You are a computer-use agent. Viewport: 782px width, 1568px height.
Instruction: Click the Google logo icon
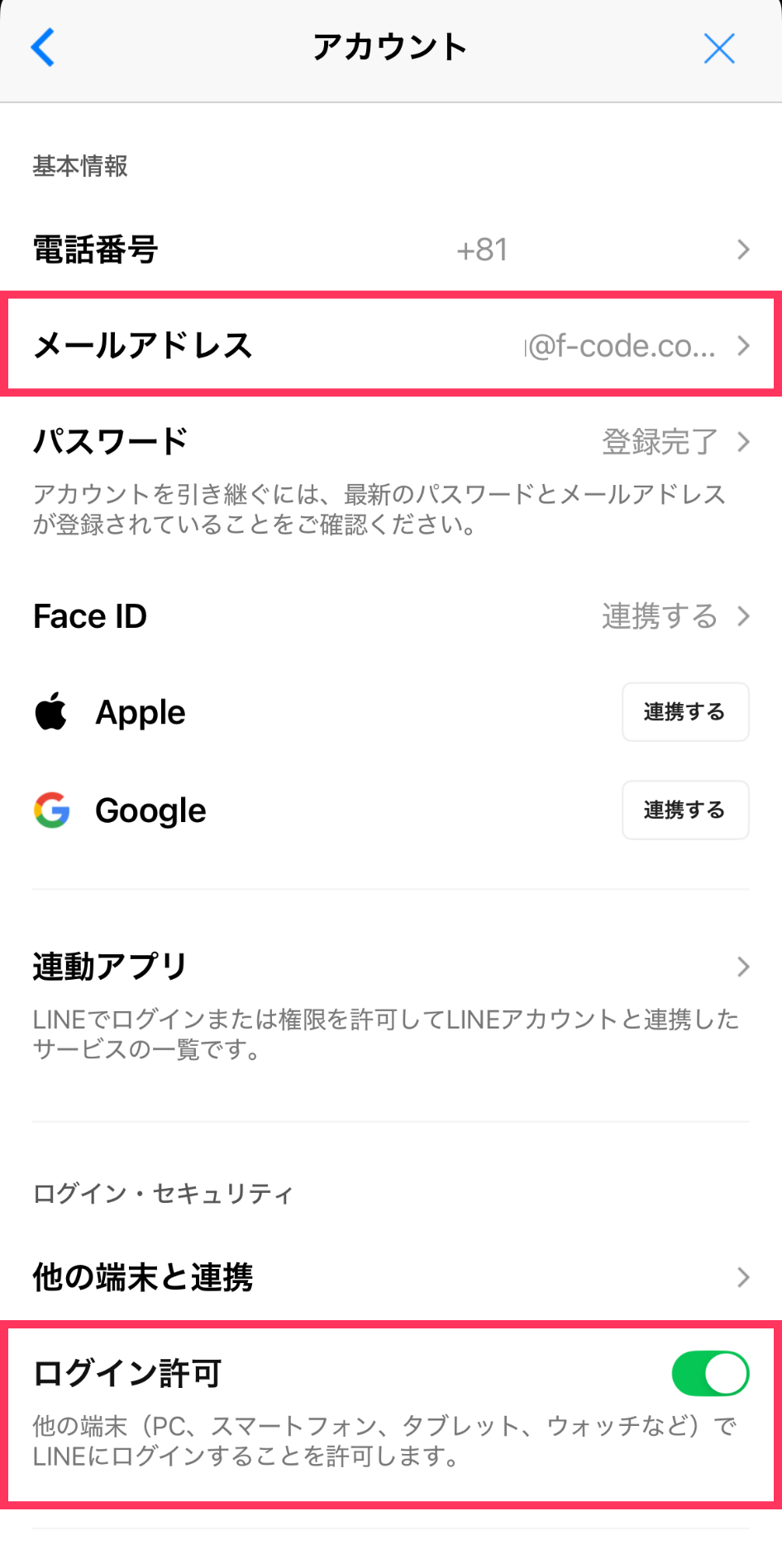(52, 810)
